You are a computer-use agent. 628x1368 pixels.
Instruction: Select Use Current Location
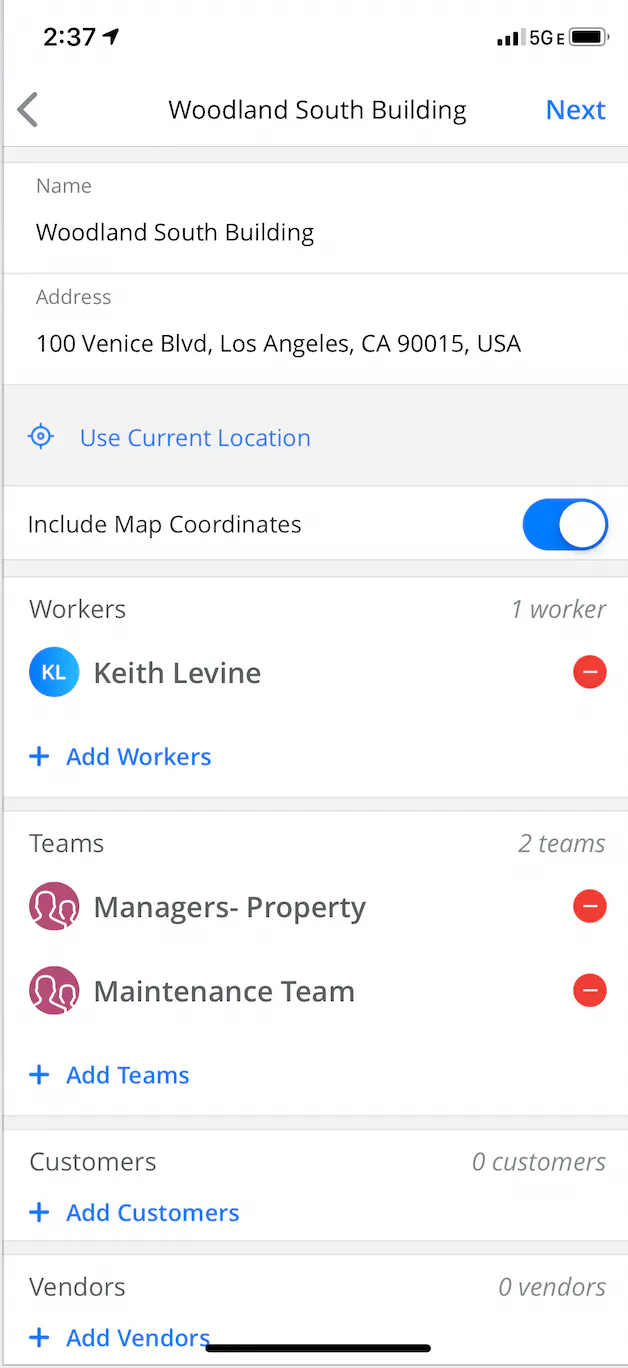[194, 438]
